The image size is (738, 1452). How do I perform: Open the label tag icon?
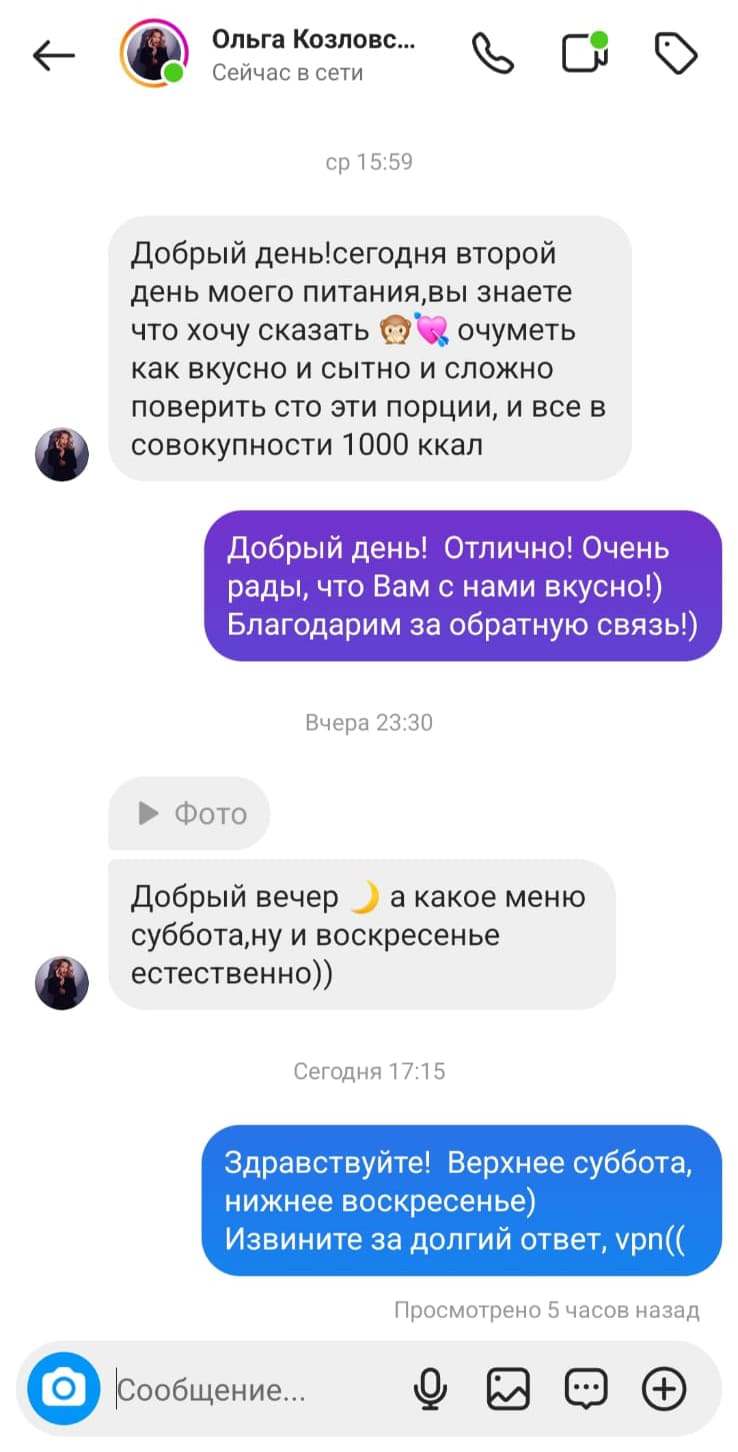[676, 54]
